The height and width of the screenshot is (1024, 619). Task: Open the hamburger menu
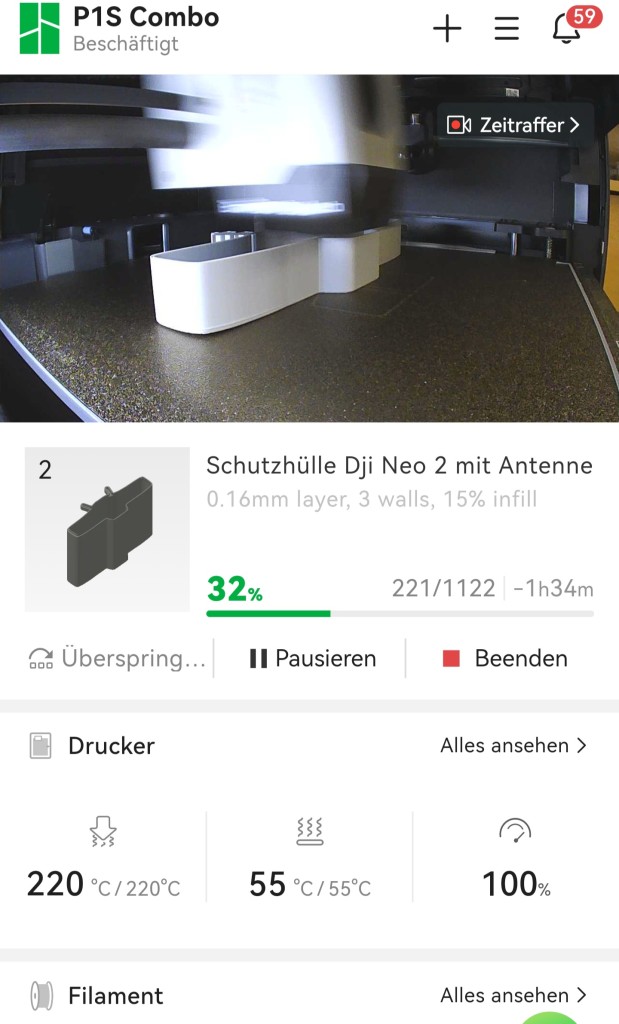tap(507, 29)
